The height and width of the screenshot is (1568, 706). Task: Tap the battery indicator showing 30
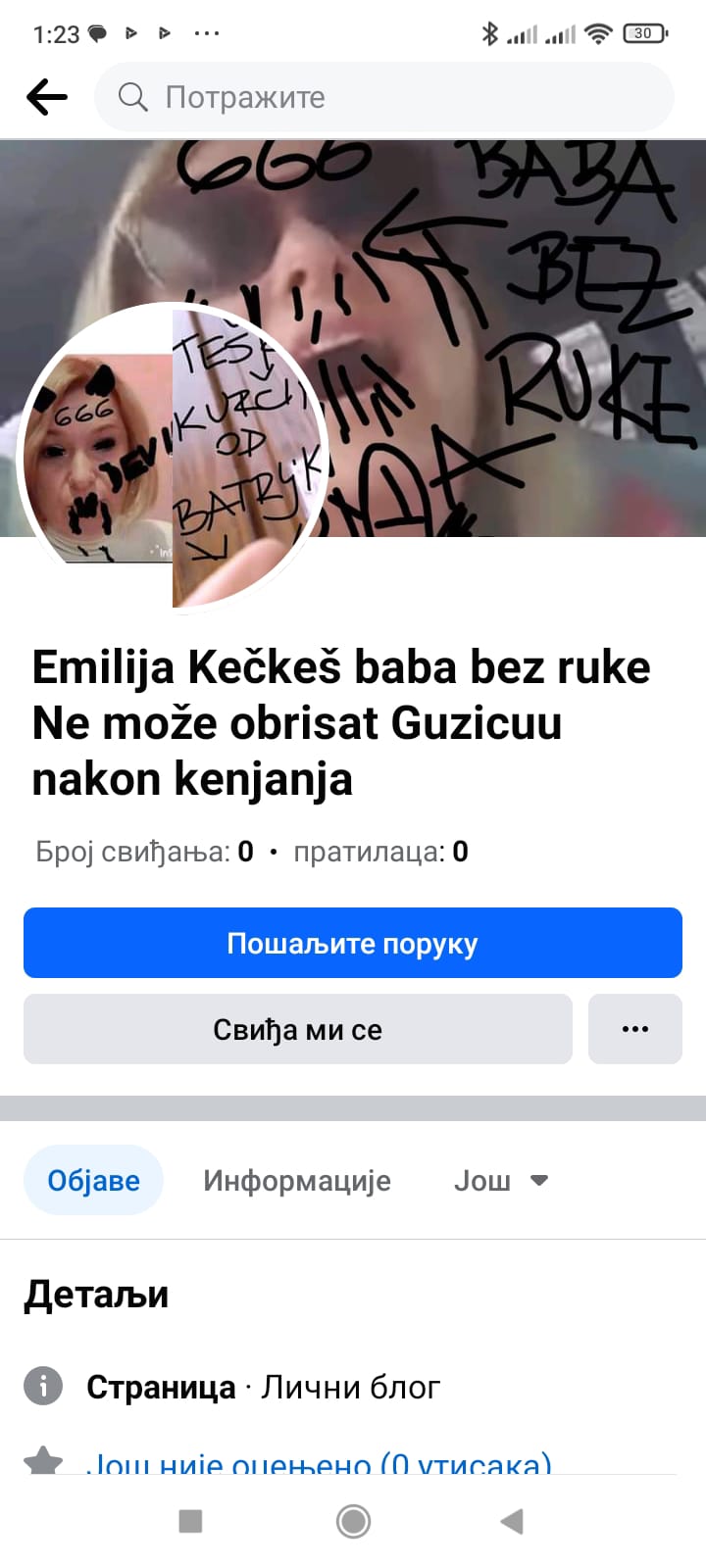click(x=644, y=32)
